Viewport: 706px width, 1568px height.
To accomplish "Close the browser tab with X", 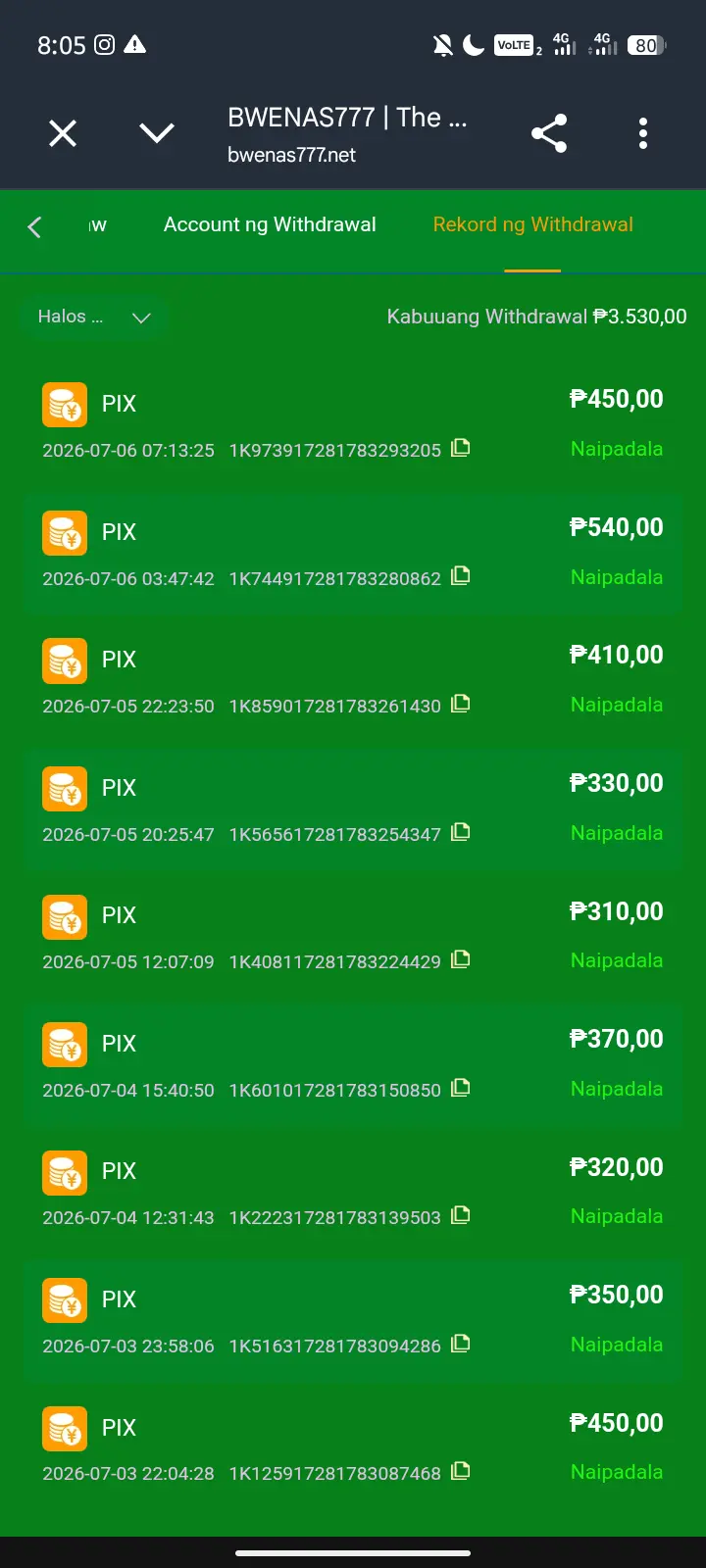I will (x=63, y=133).
